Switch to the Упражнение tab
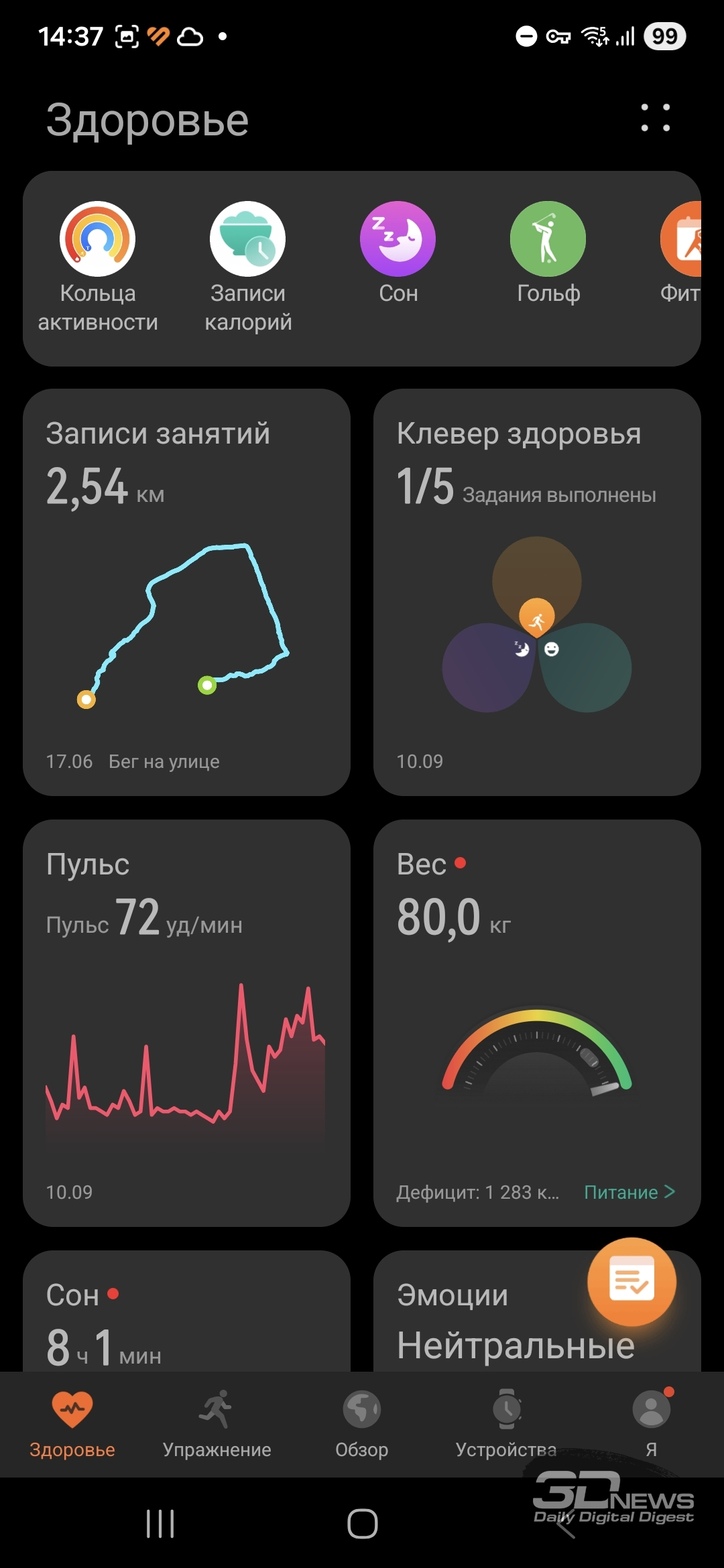Viewport: 724px width, 1568px height. pos(217,1424)
